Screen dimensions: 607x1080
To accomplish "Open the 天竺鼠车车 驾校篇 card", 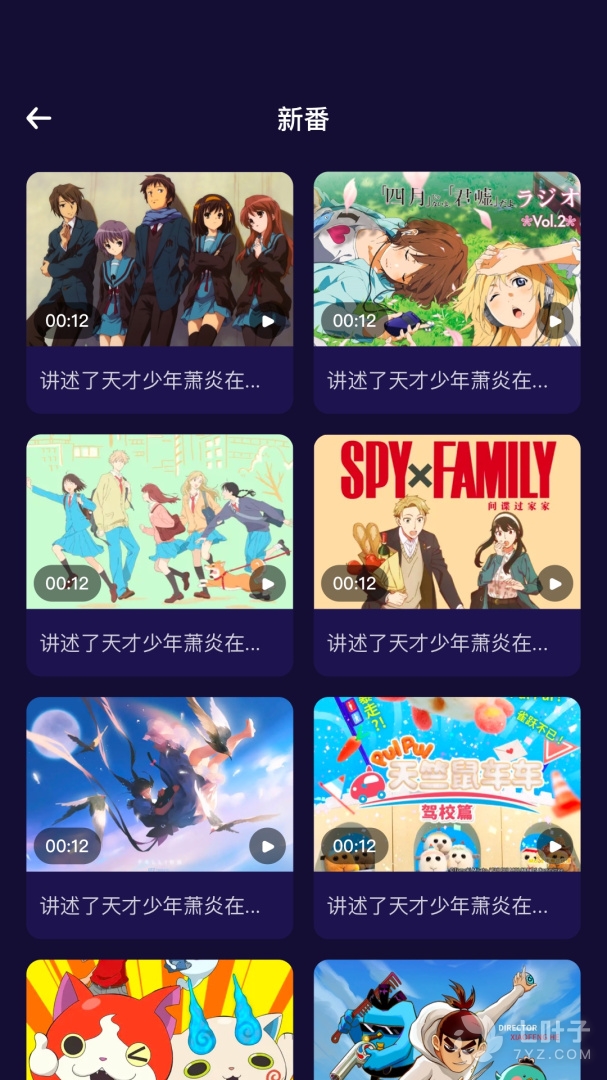I will (x=447, y=784).
